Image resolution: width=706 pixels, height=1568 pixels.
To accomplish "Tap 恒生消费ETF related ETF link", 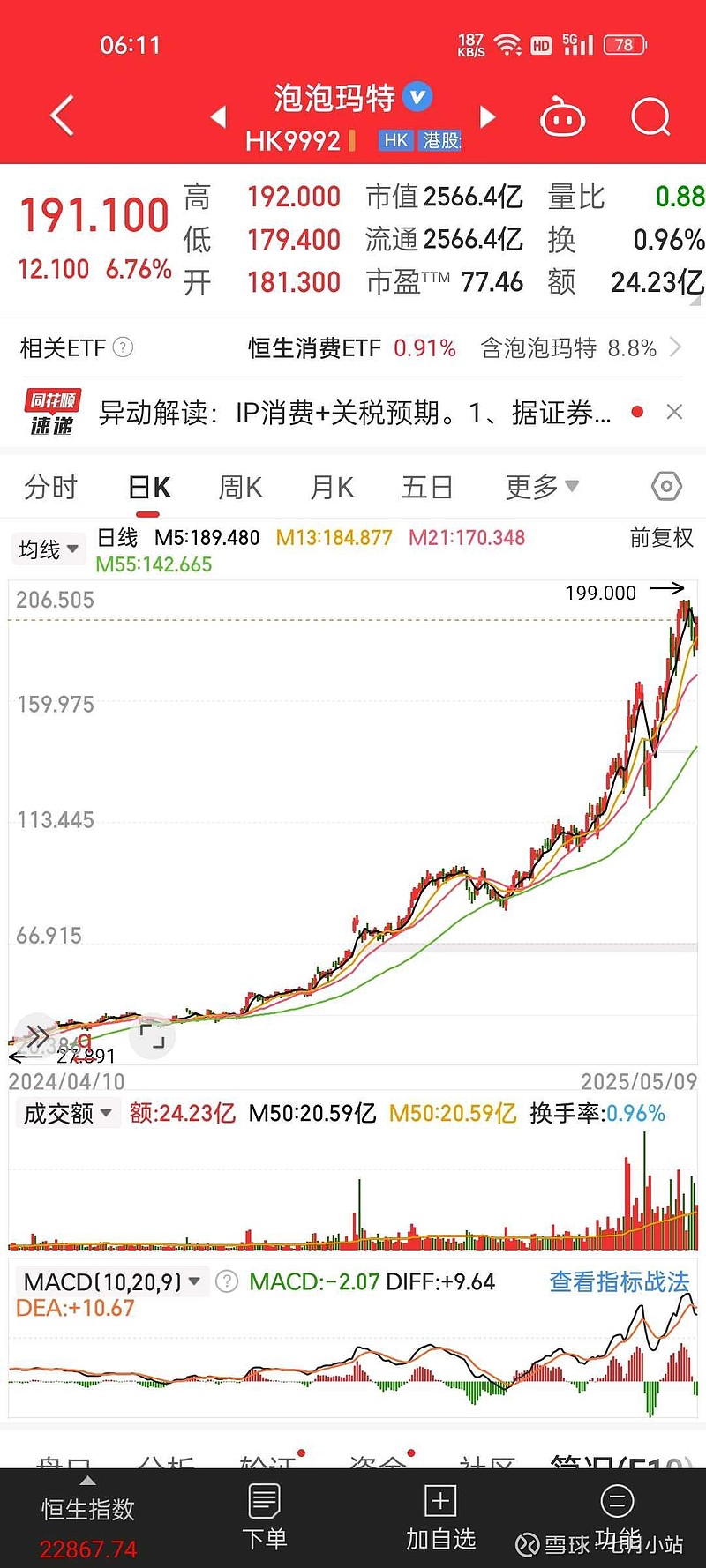I will [x=315, y=347].
